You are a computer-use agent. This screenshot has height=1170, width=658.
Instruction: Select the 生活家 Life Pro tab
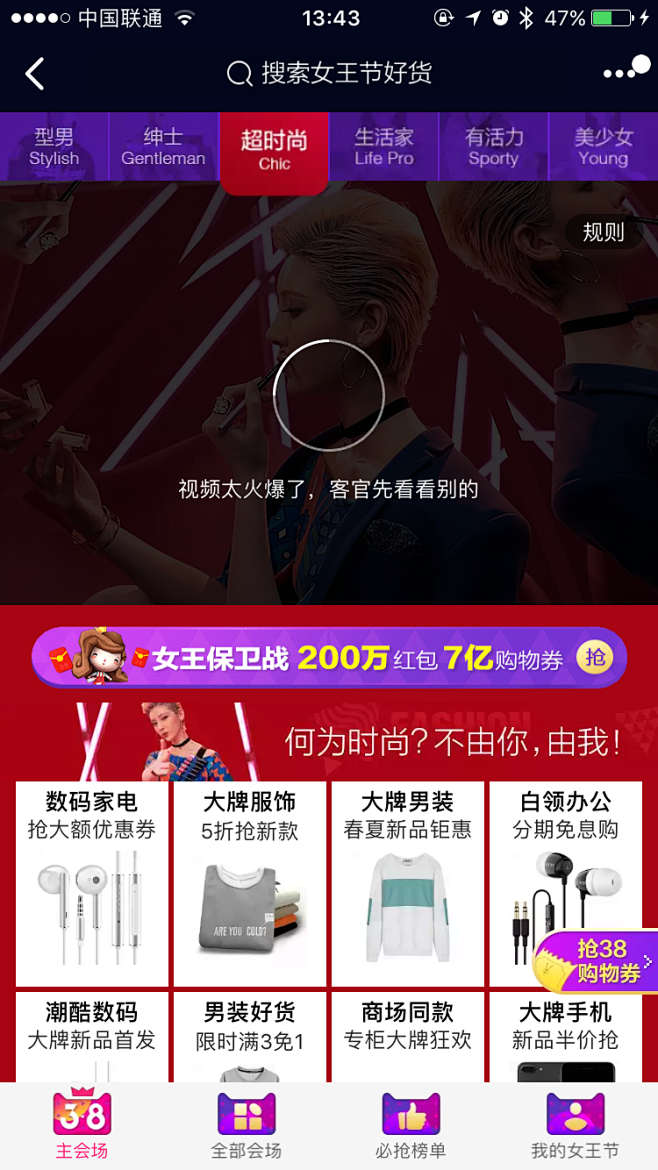(x=383, y=146)
